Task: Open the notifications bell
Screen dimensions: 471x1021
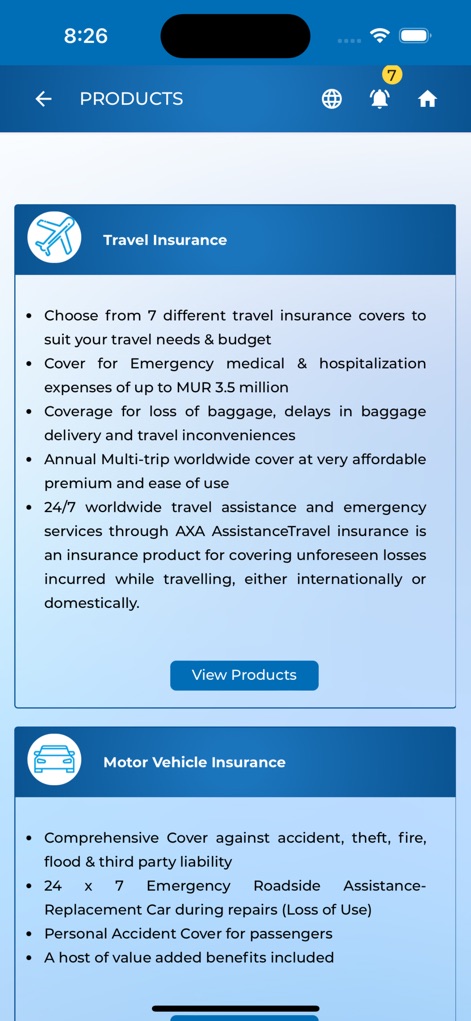Action: pos(380,99)
